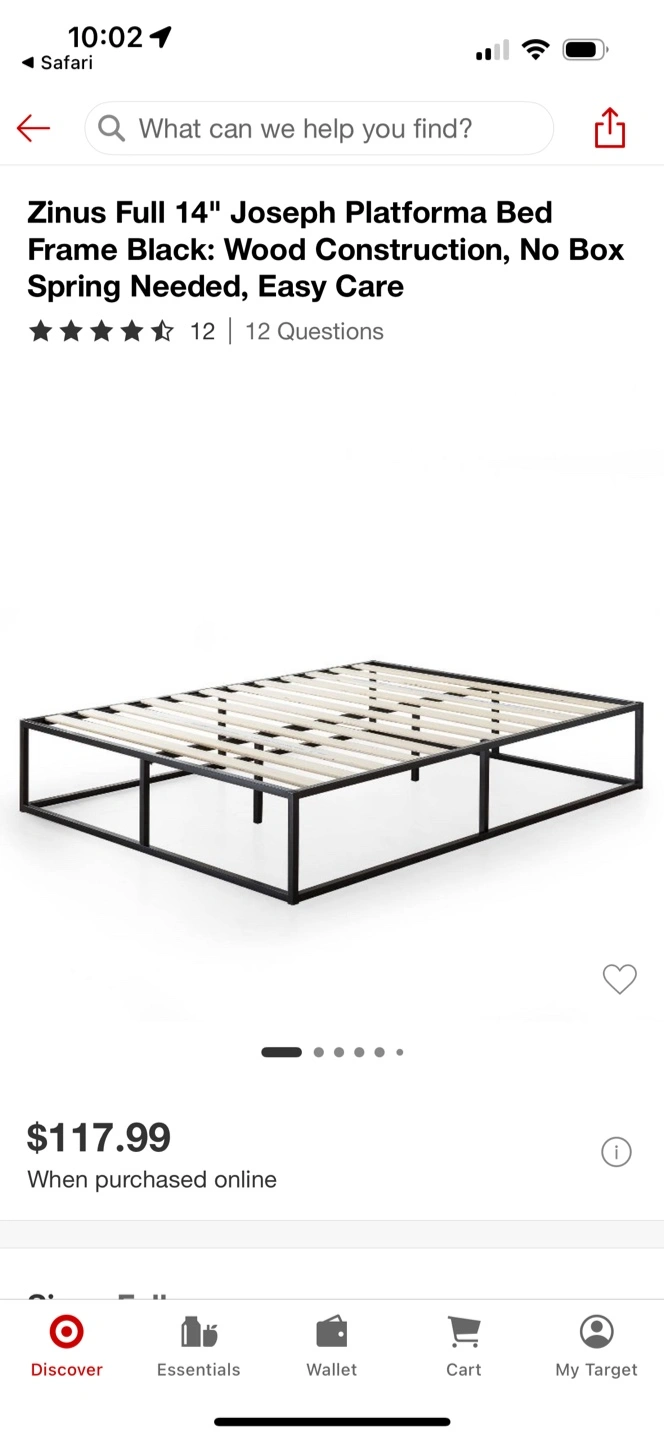The width and height of the screenshot is (664, 1440).
Task: Go to My Target tab
Action: pos(597,1347)
